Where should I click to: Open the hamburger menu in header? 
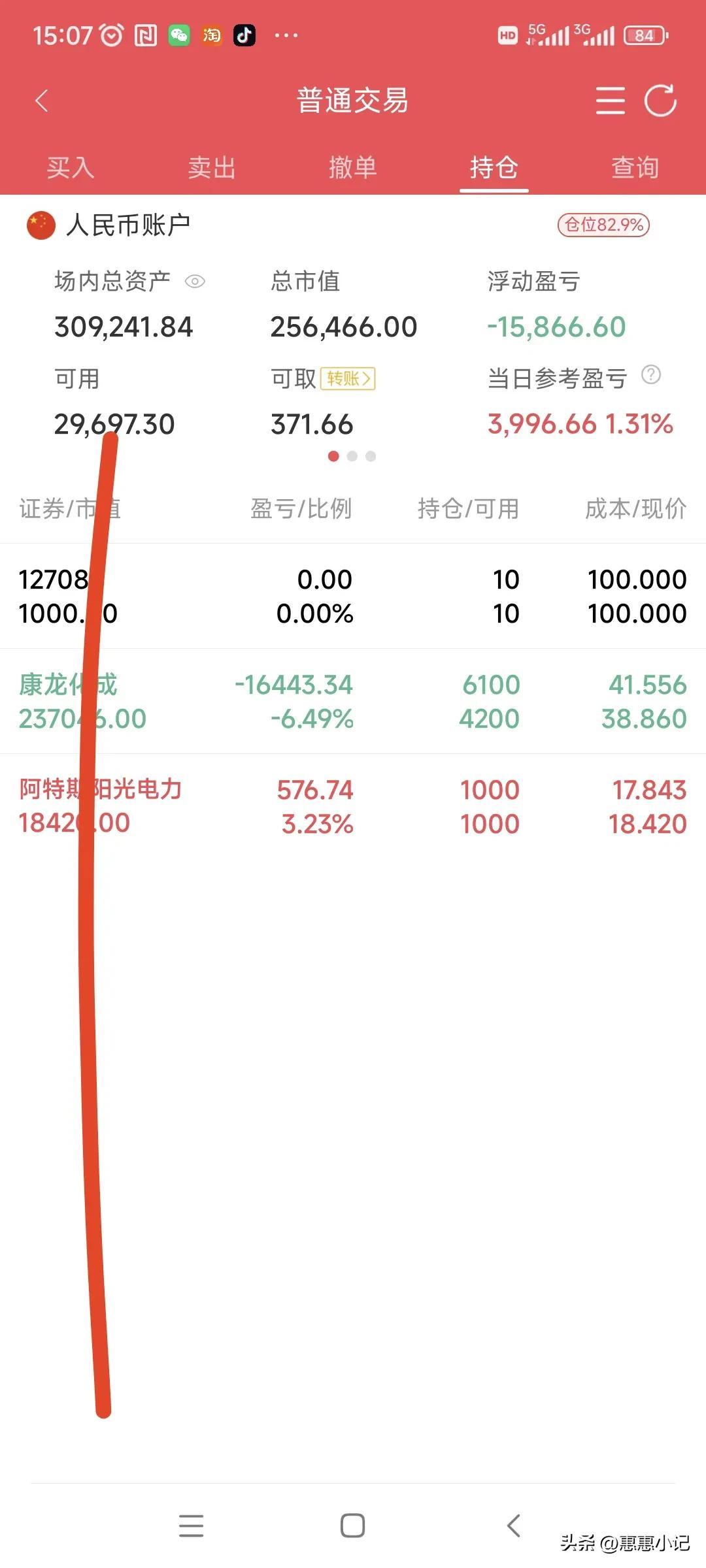pos(611,101)
